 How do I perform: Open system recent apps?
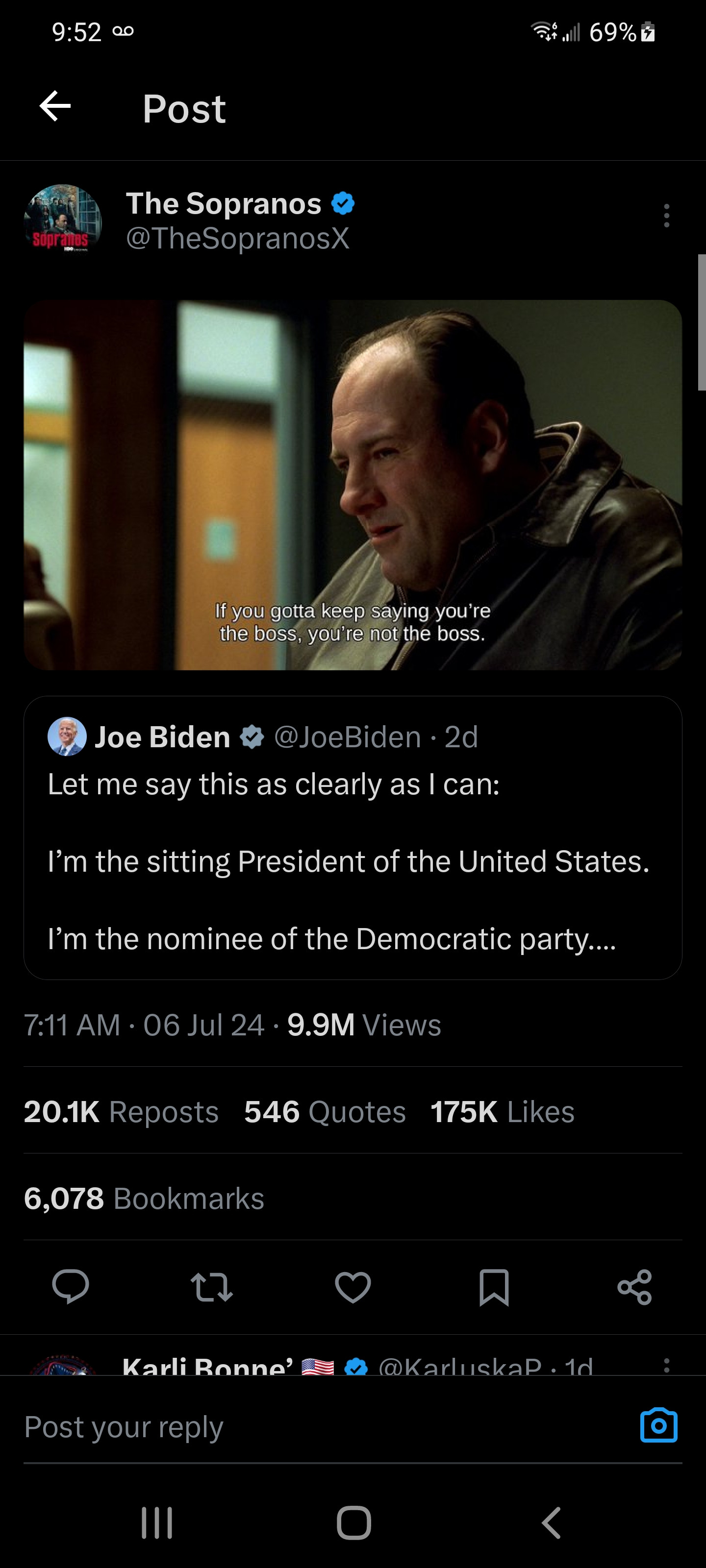[x=156, y=1523]
